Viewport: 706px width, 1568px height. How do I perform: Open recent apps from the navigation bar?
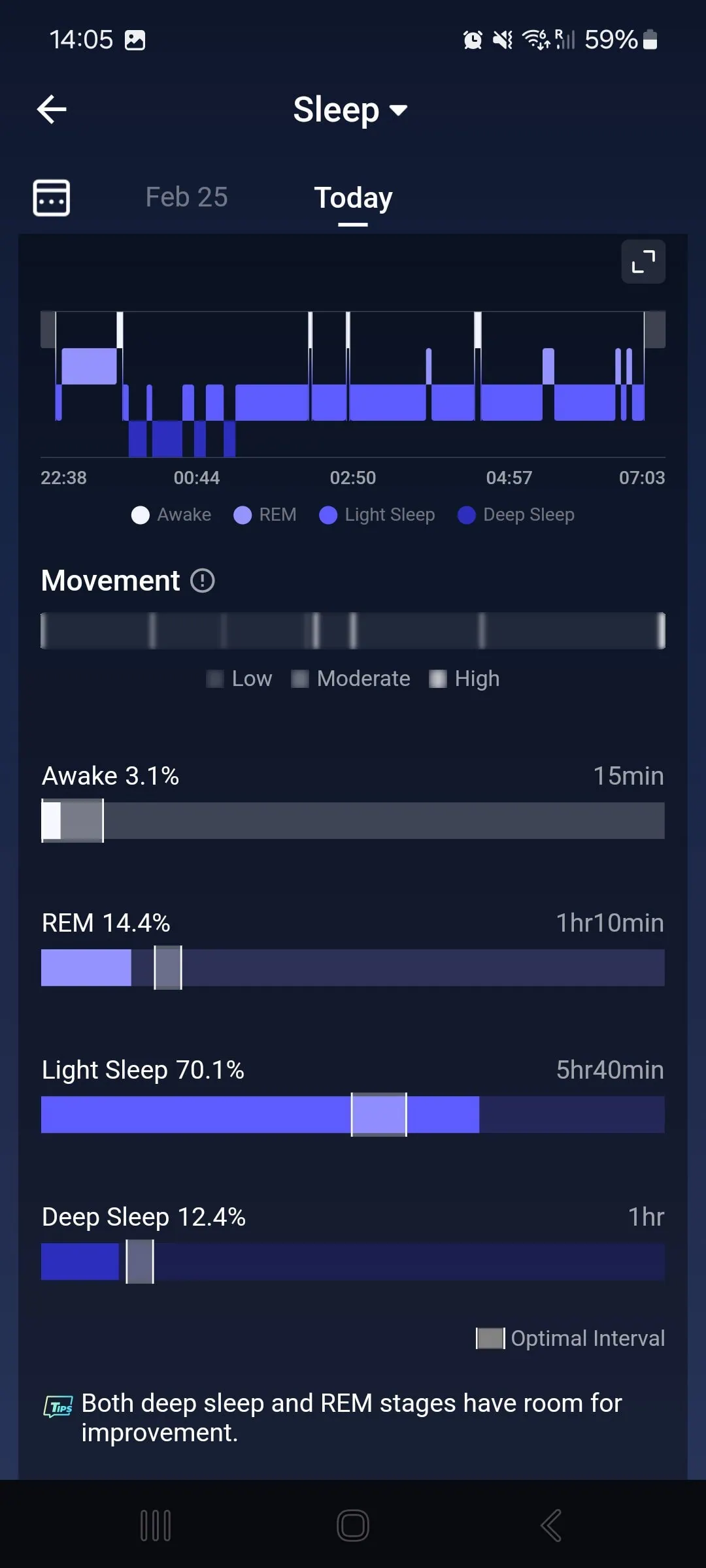pyautogui.click(x=156, y=1526)
